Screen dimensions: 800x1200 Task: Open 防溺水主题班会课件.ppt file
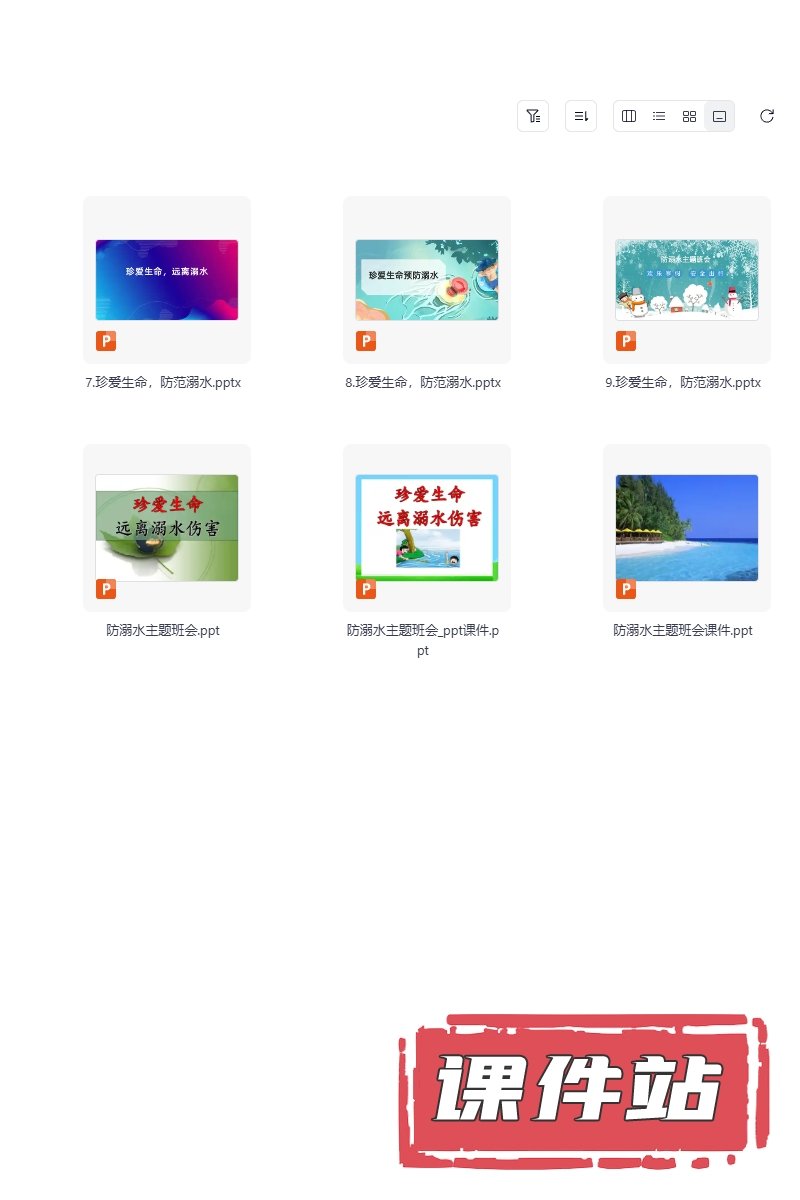(x=687, y=528)
